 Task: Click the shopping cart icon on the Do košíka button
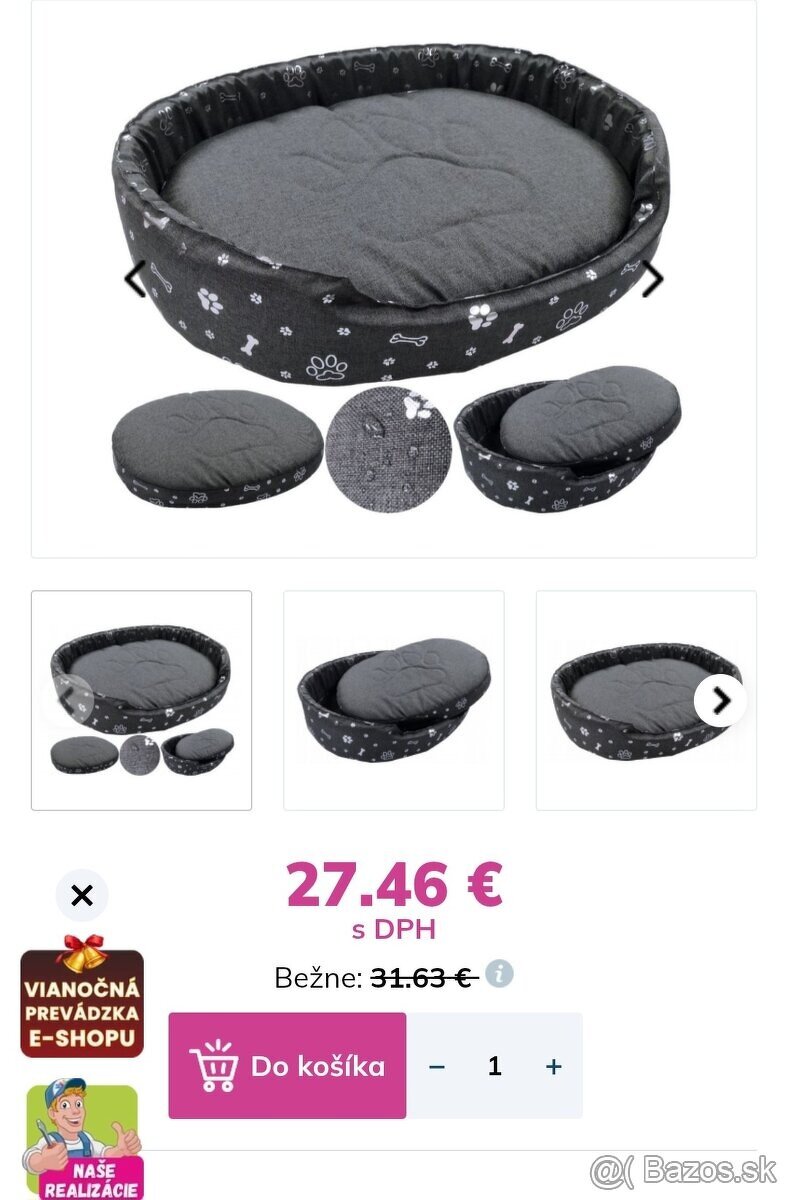(215, 1064)
